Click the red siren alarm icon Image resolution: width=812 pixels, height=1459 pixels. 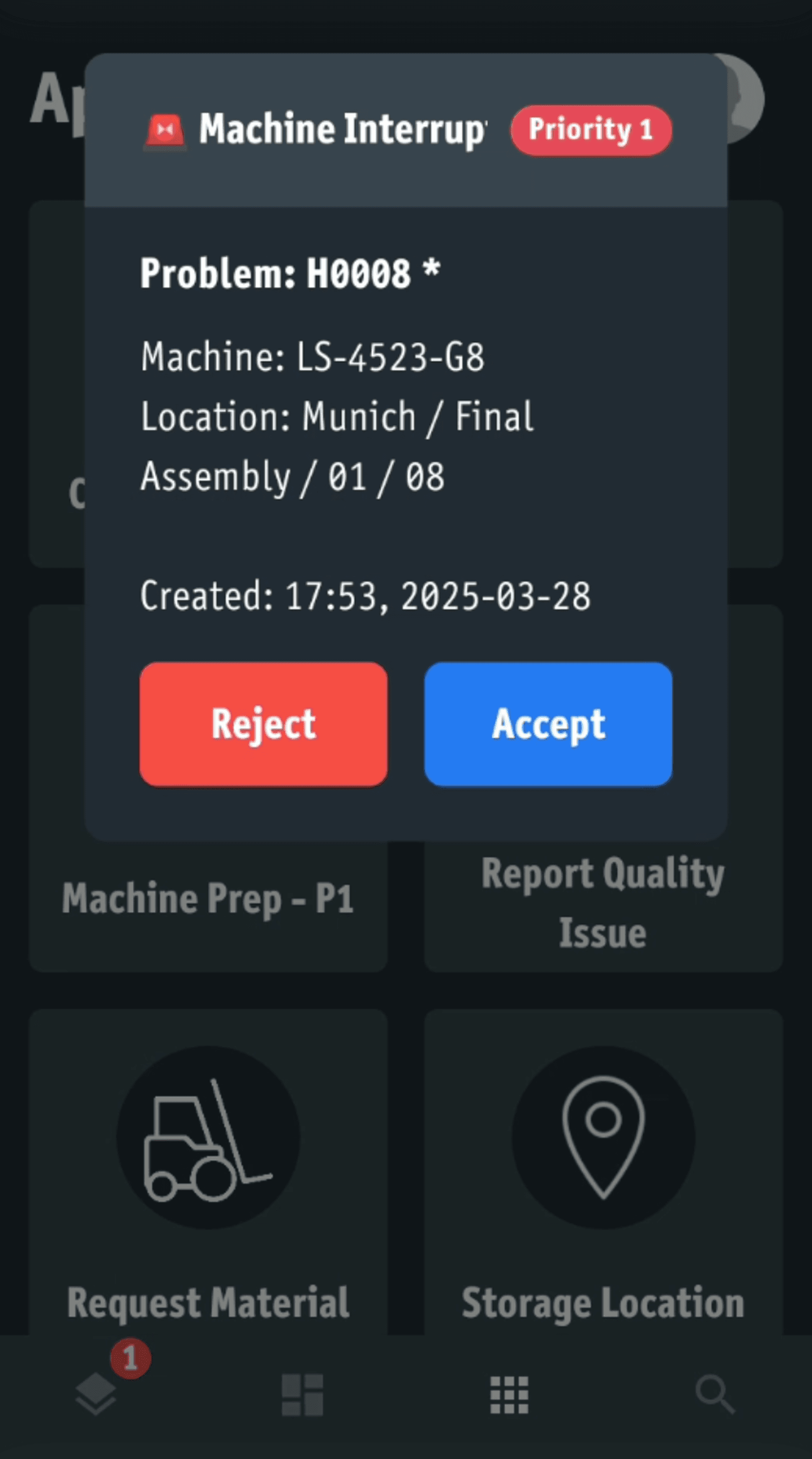(165, 130)
